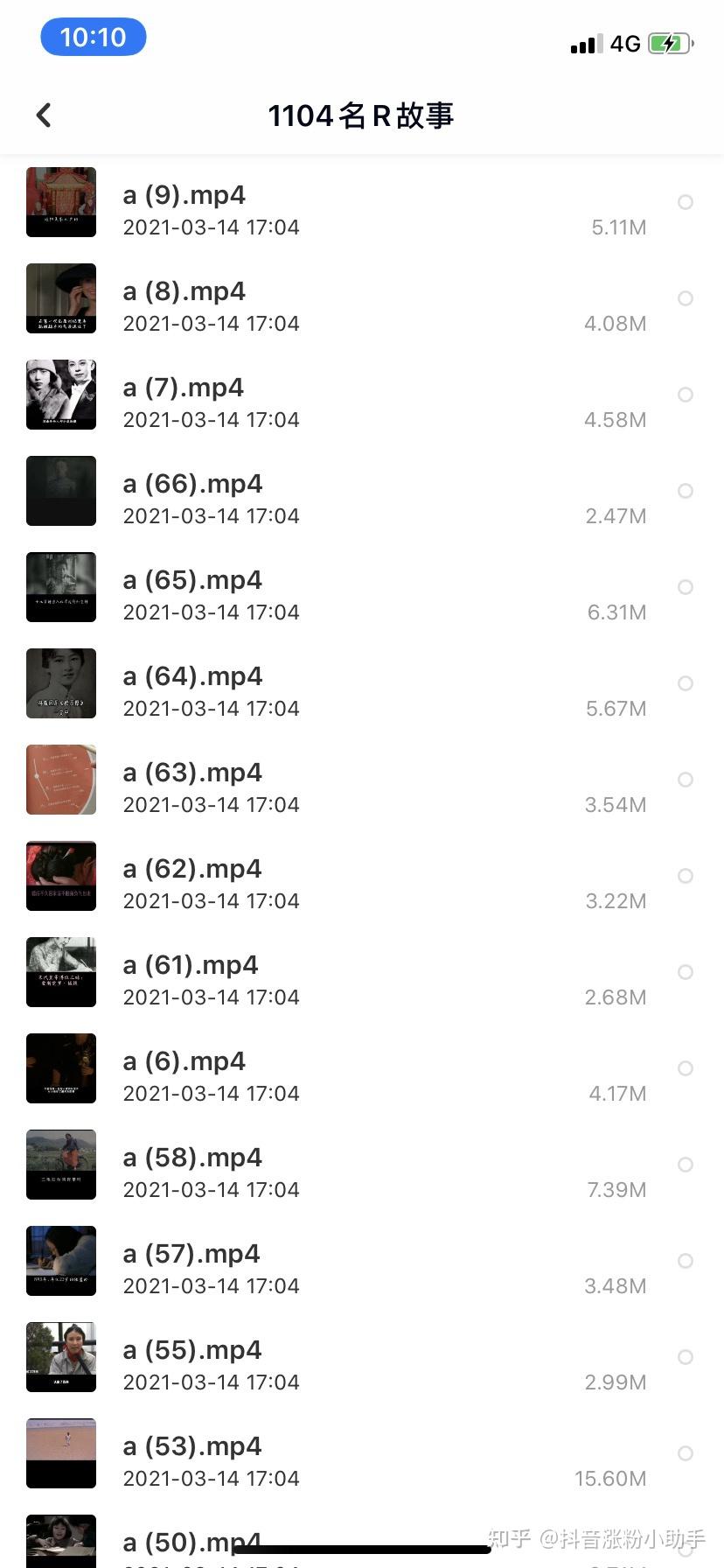Screen dimensions: 724x1568
Task: Open a (62).mp4 from the list
Action: 192,869
